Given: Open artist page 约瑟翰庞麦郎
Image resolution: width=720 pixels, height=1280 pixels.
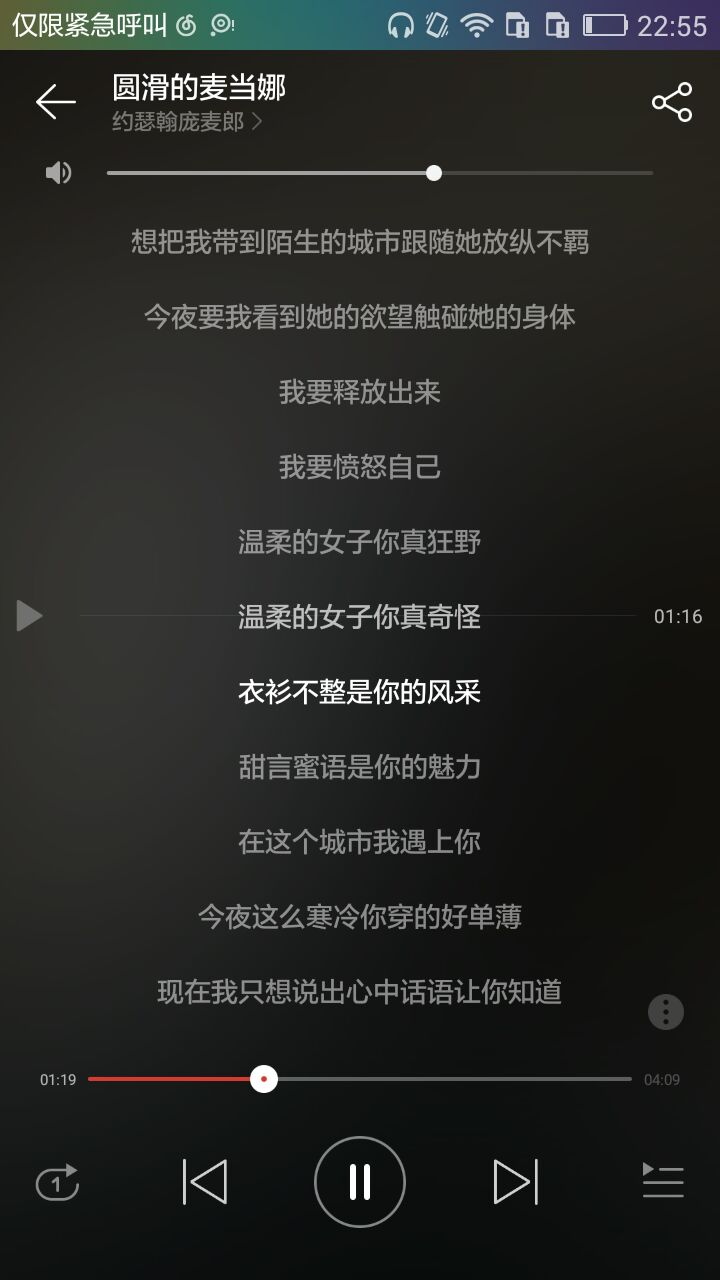Looking at the screenshot, I should pyautogui.click(x=187, y=122).
